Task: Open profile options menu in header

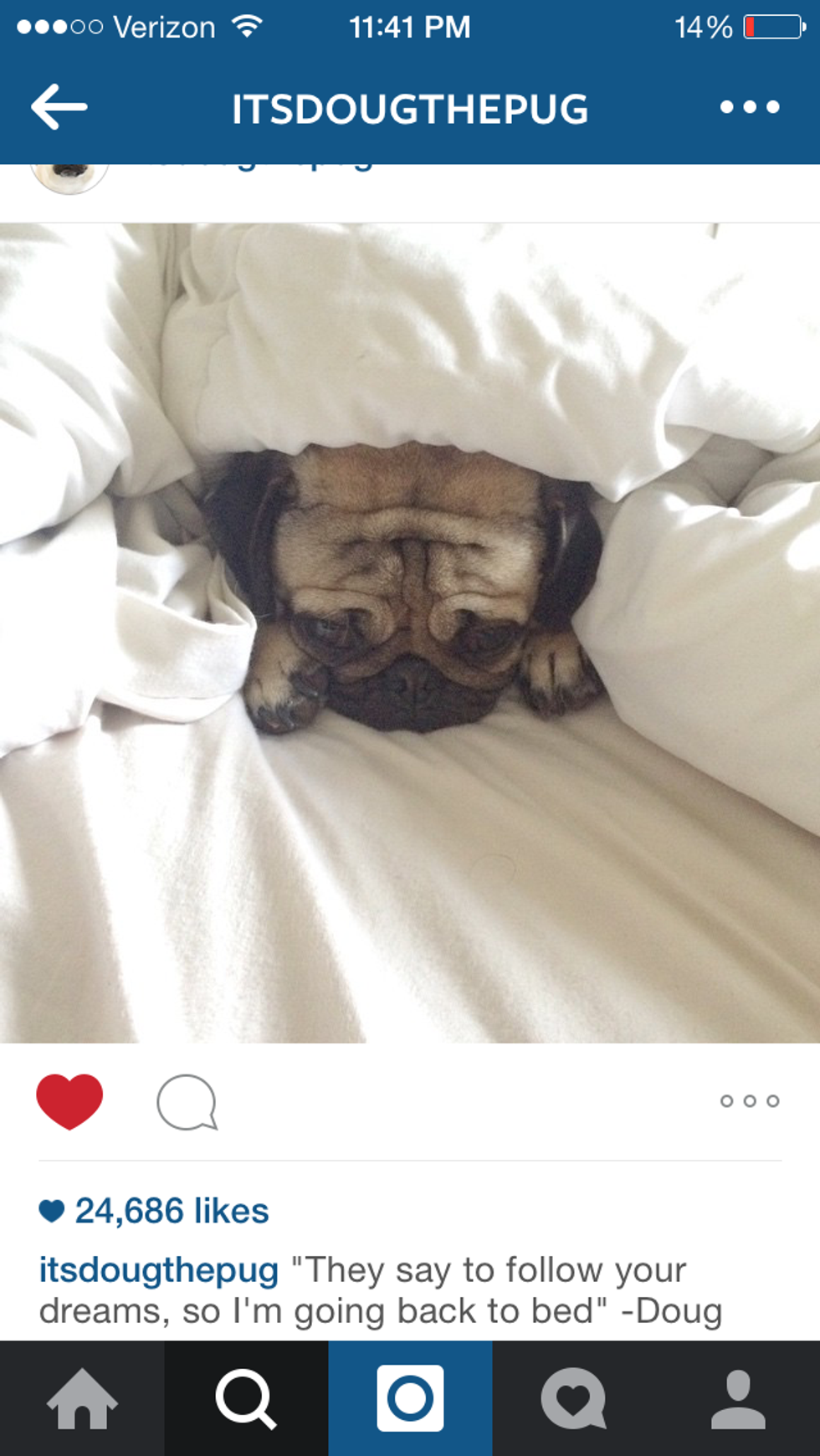Action: 749,107
